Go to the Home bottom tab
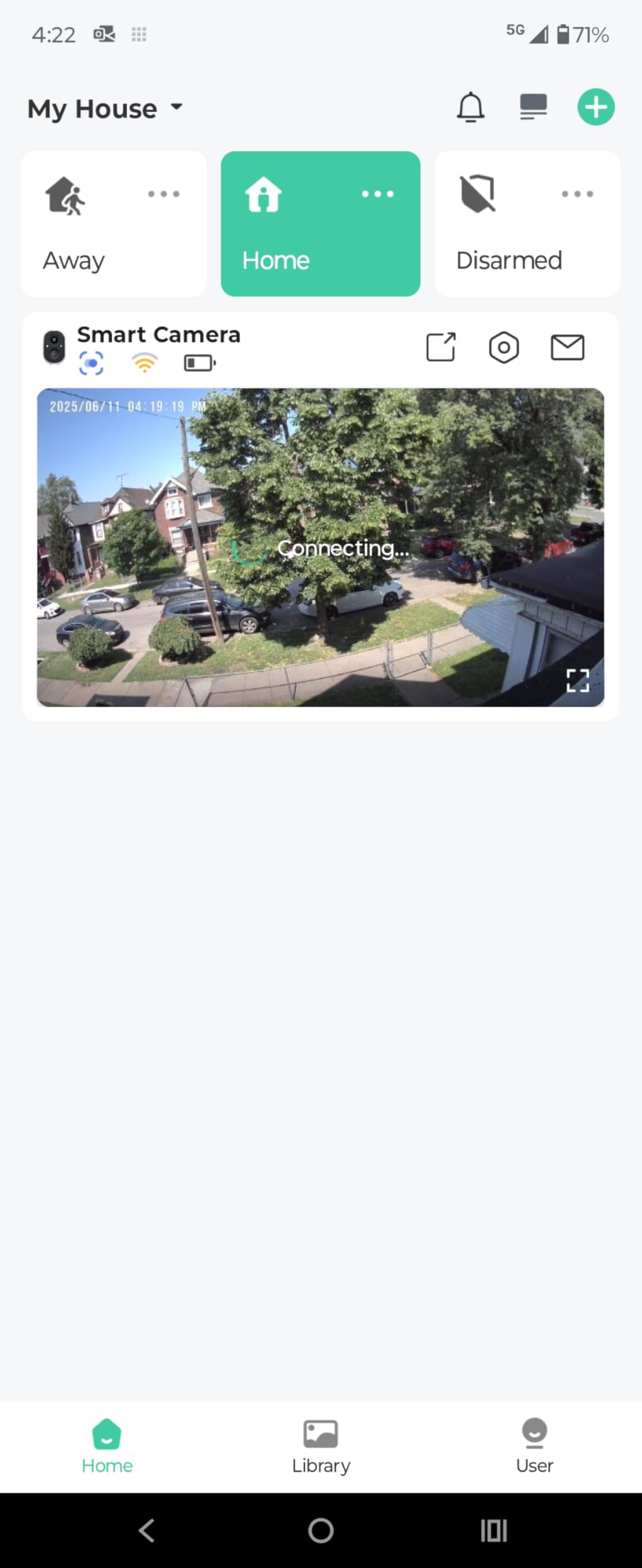Viewport: 642px width, 1568px height. pos(107,1447)
